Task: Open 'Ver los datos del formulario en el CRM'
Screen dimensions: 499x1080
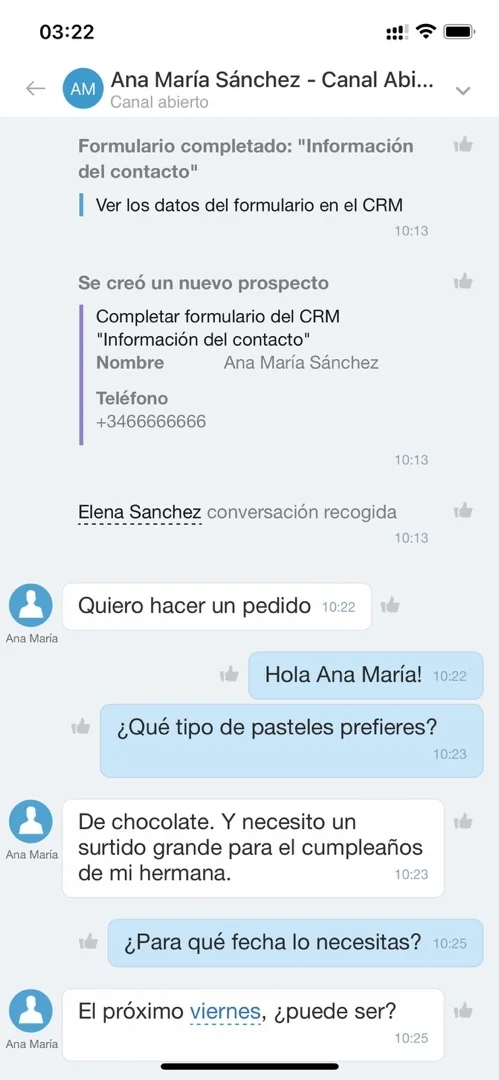Action: [x=249, y=205]
